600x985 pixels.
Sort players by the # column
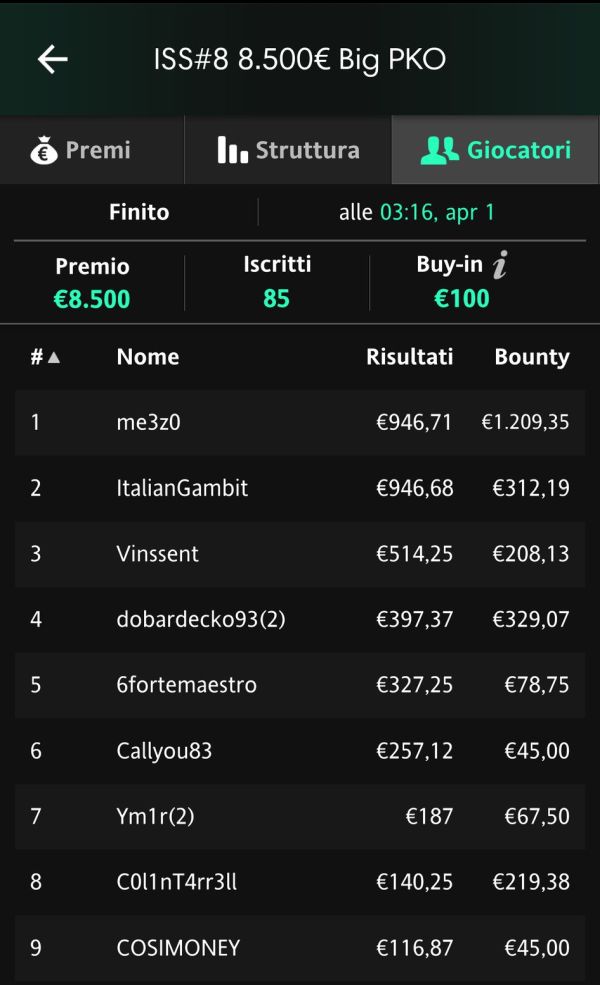point(45,357)
